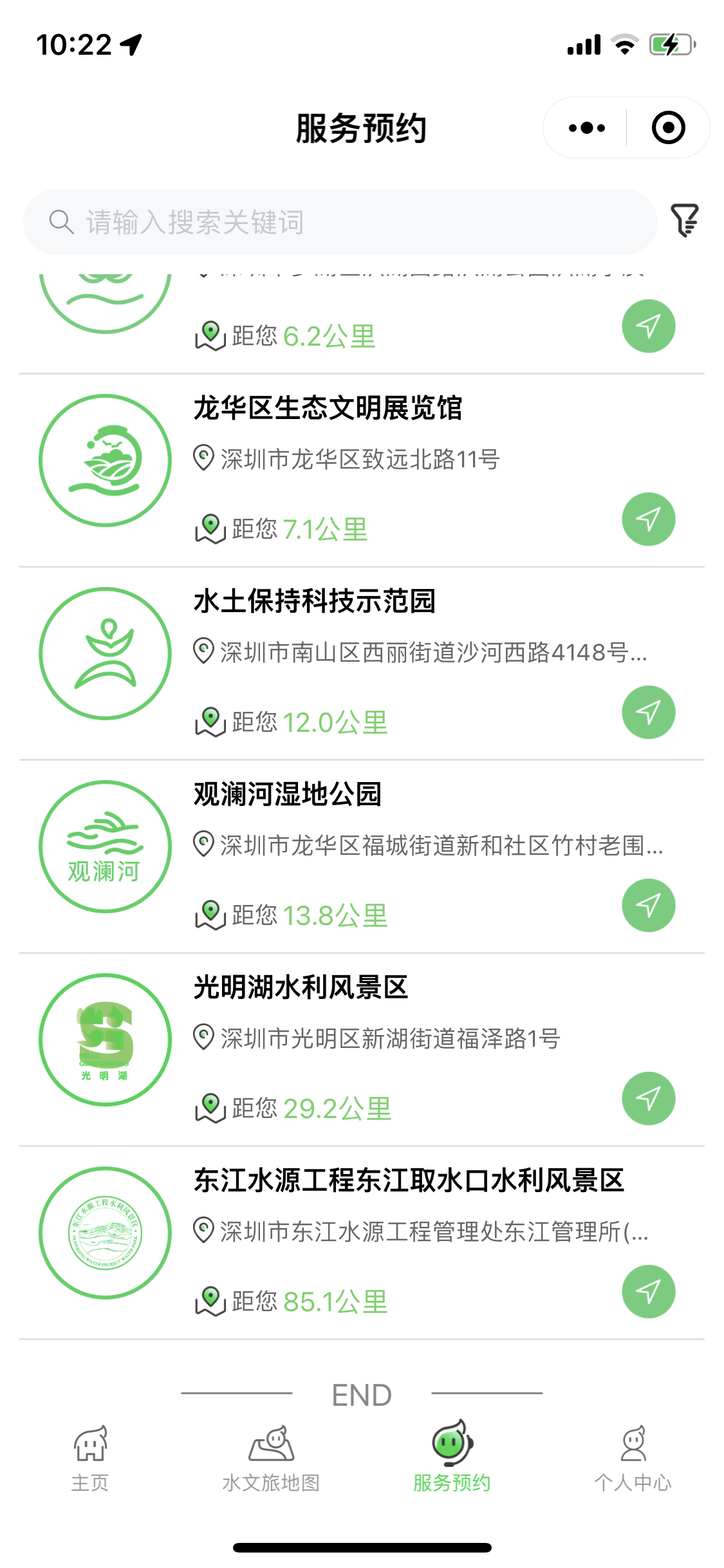This screenshot has height=1568, width=724.
Task: Navigate to the venue 6.2公里 away
Action: click(648, 326)
